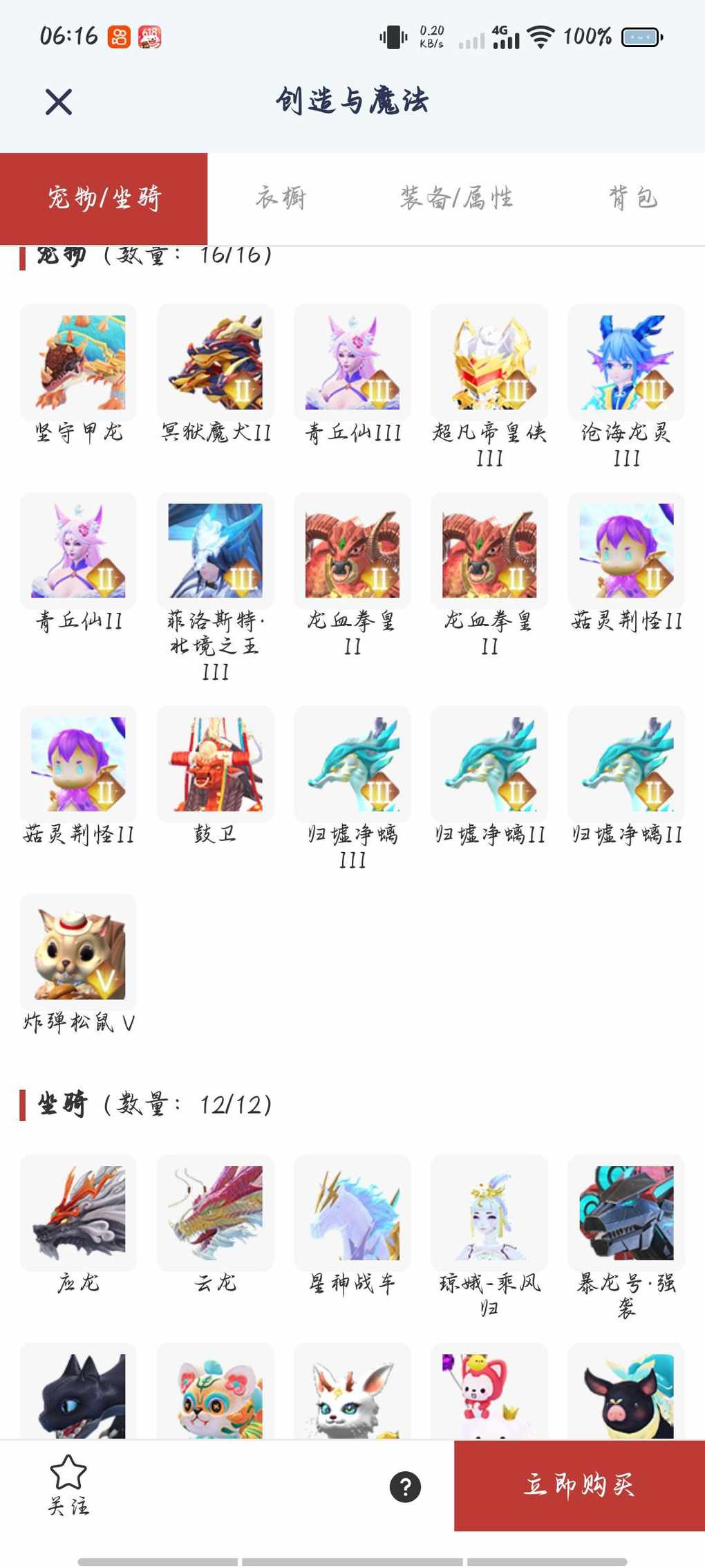Select the 琼娥-乘风归 mount
The image size is (705, 1568).
[489, 1212]
